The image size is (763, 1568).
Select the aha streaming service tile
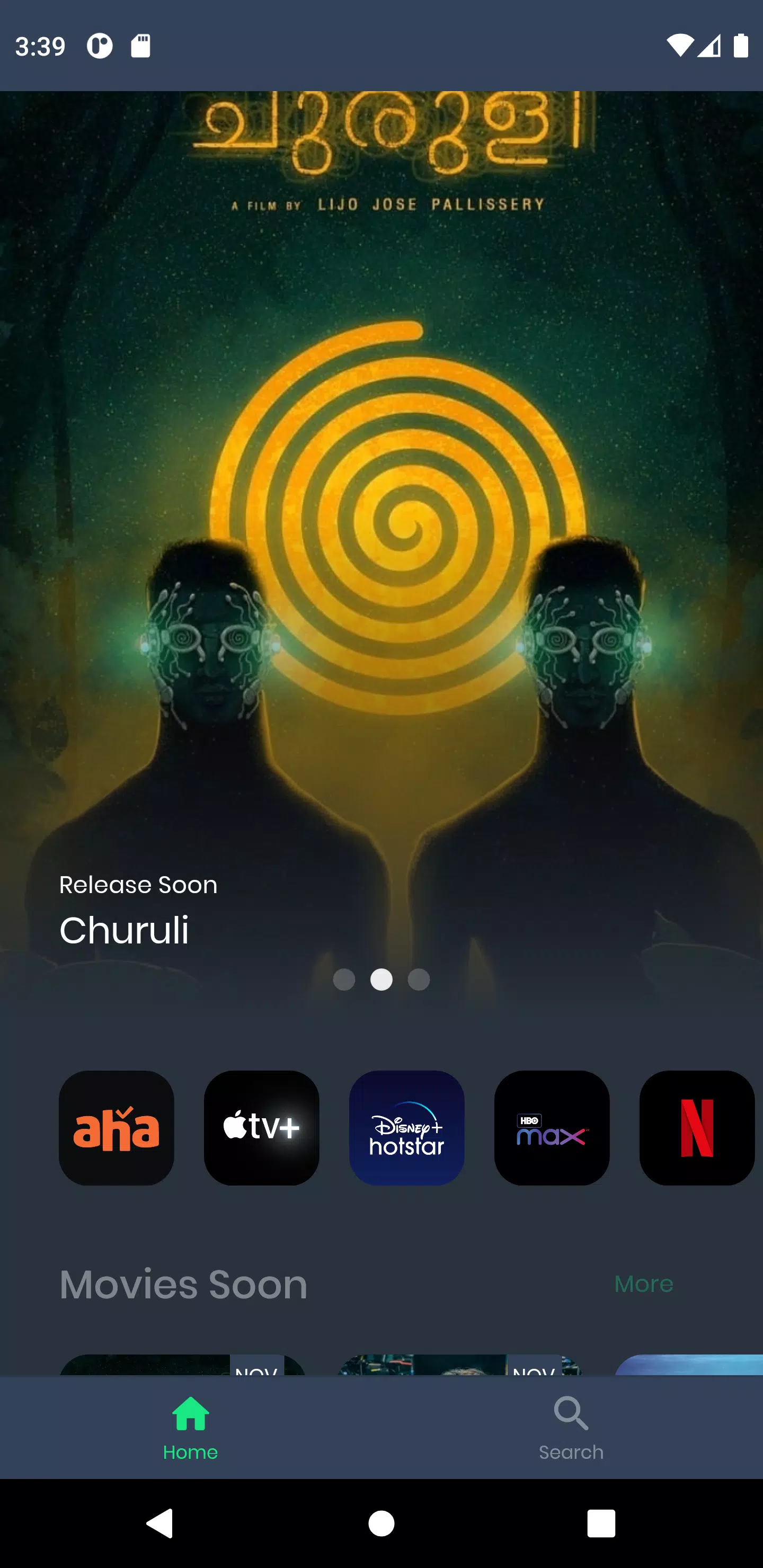(117, 1127)
